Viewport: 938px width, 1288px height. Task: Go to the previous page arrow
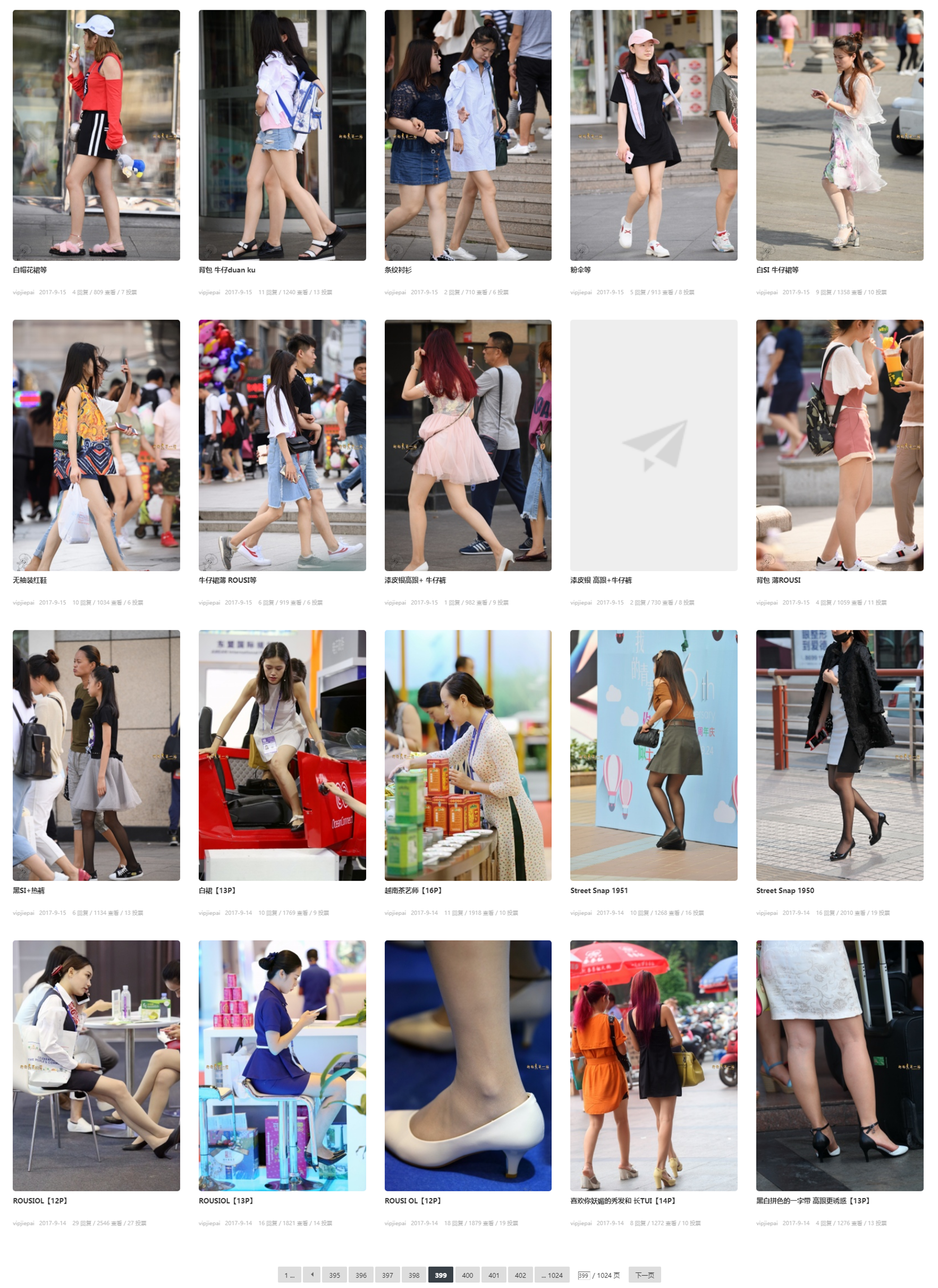point(311,1275)
